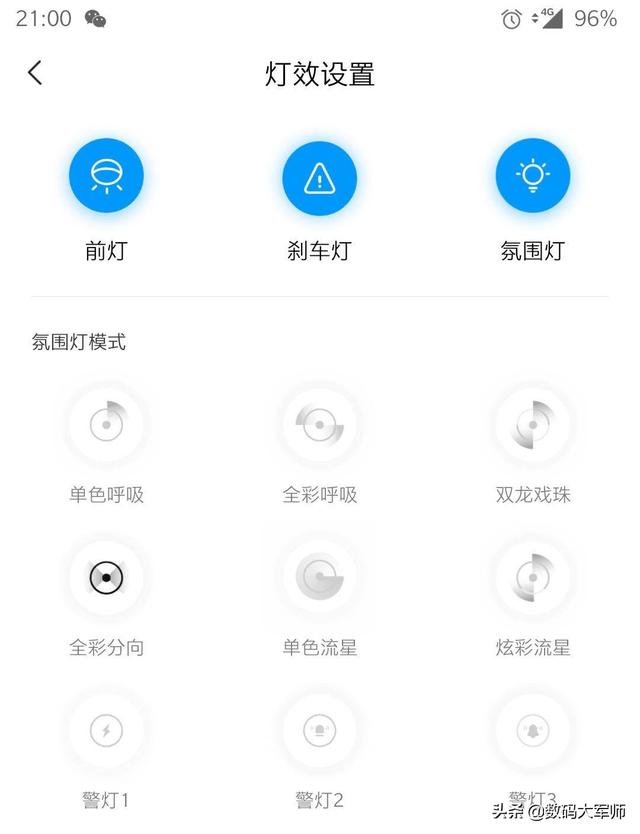Go back from 灯效设置 screen

coord(36,73)
